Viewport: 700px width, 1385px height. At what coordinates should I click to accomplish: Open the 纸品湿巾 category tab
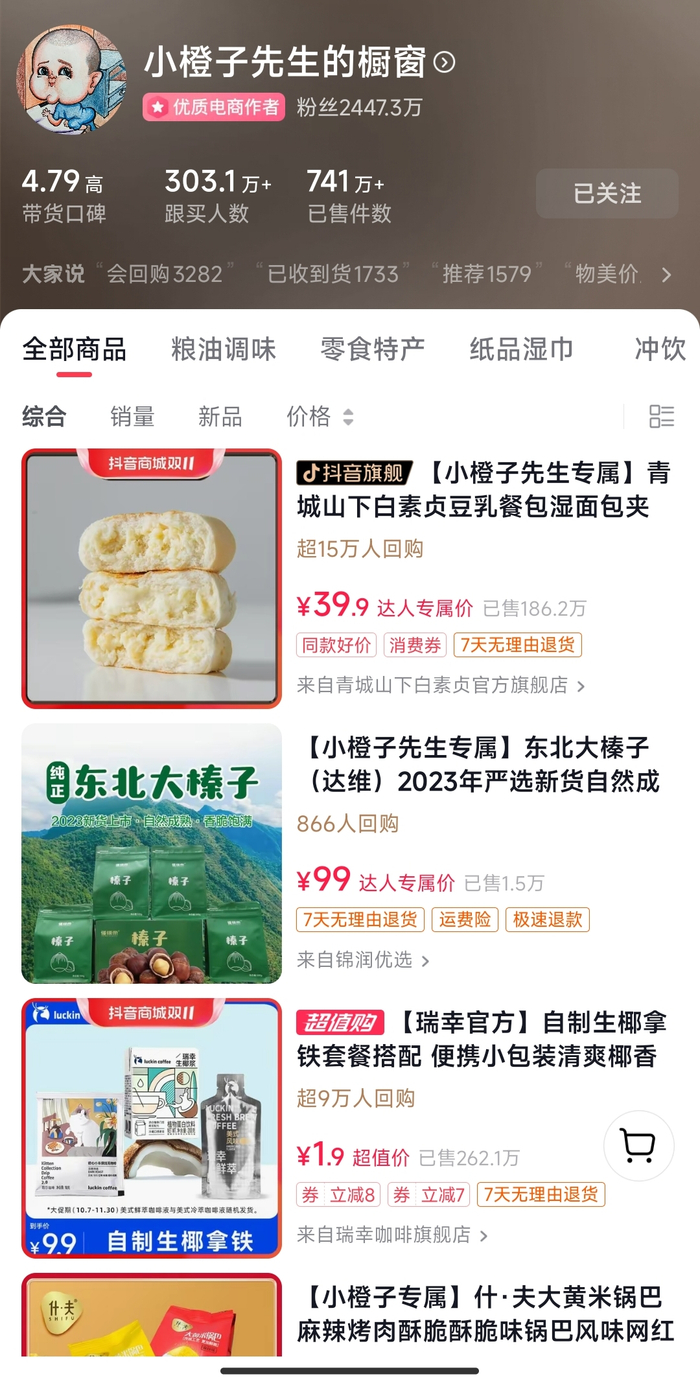521,349
